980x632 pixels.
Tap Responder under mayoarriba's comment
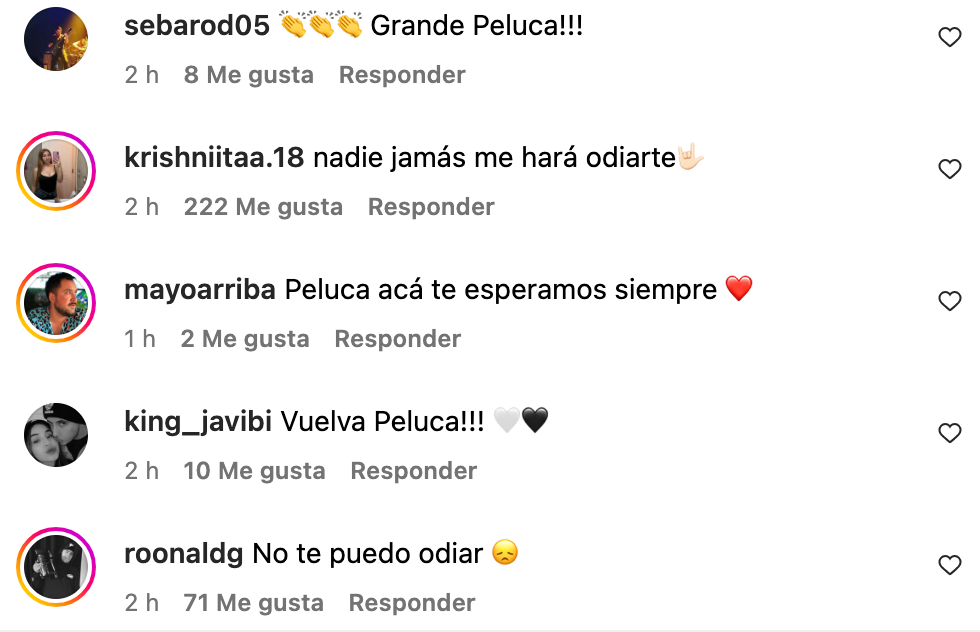point(397,339)
